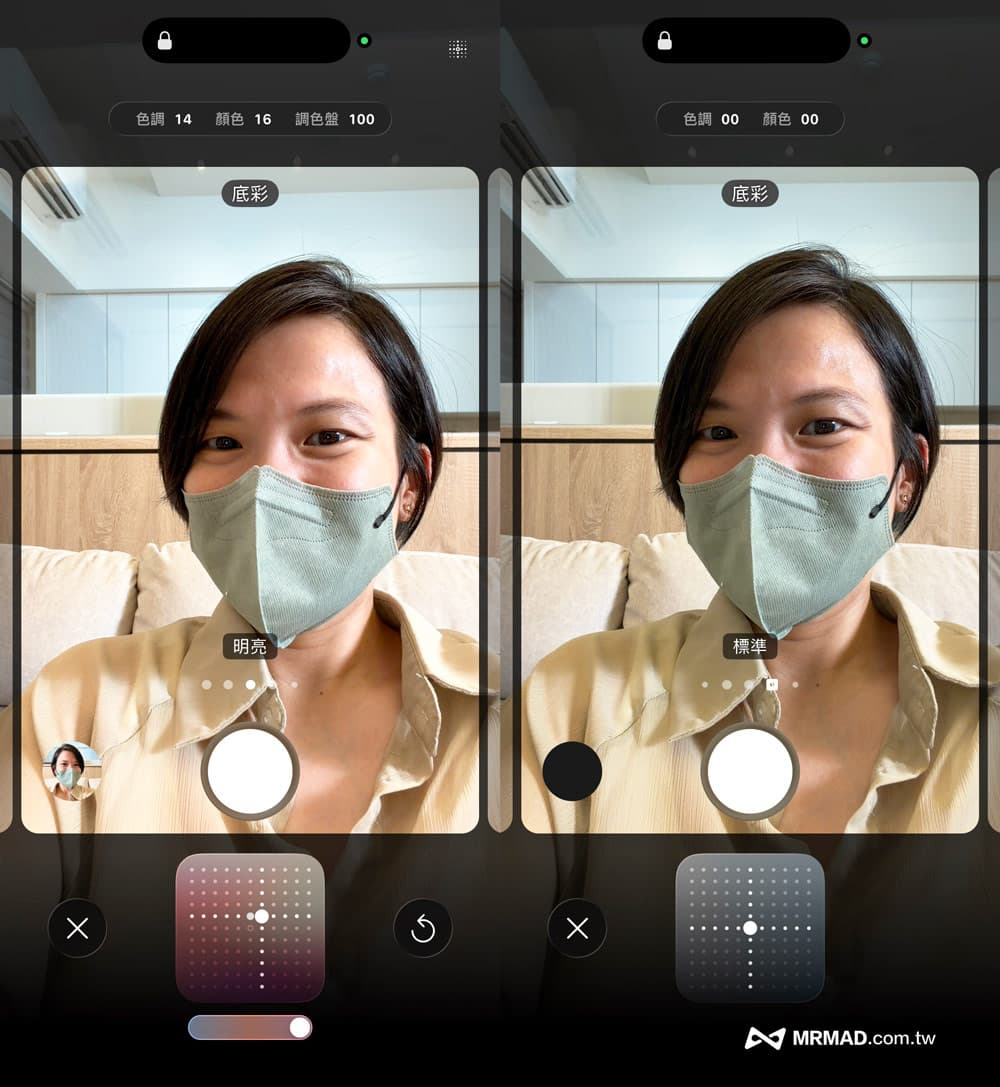The width and height of the screenshot is (1000, 1087).
Task: Open the last photo thumbnail
Action: pyautogui.click(x=71, y=771)
